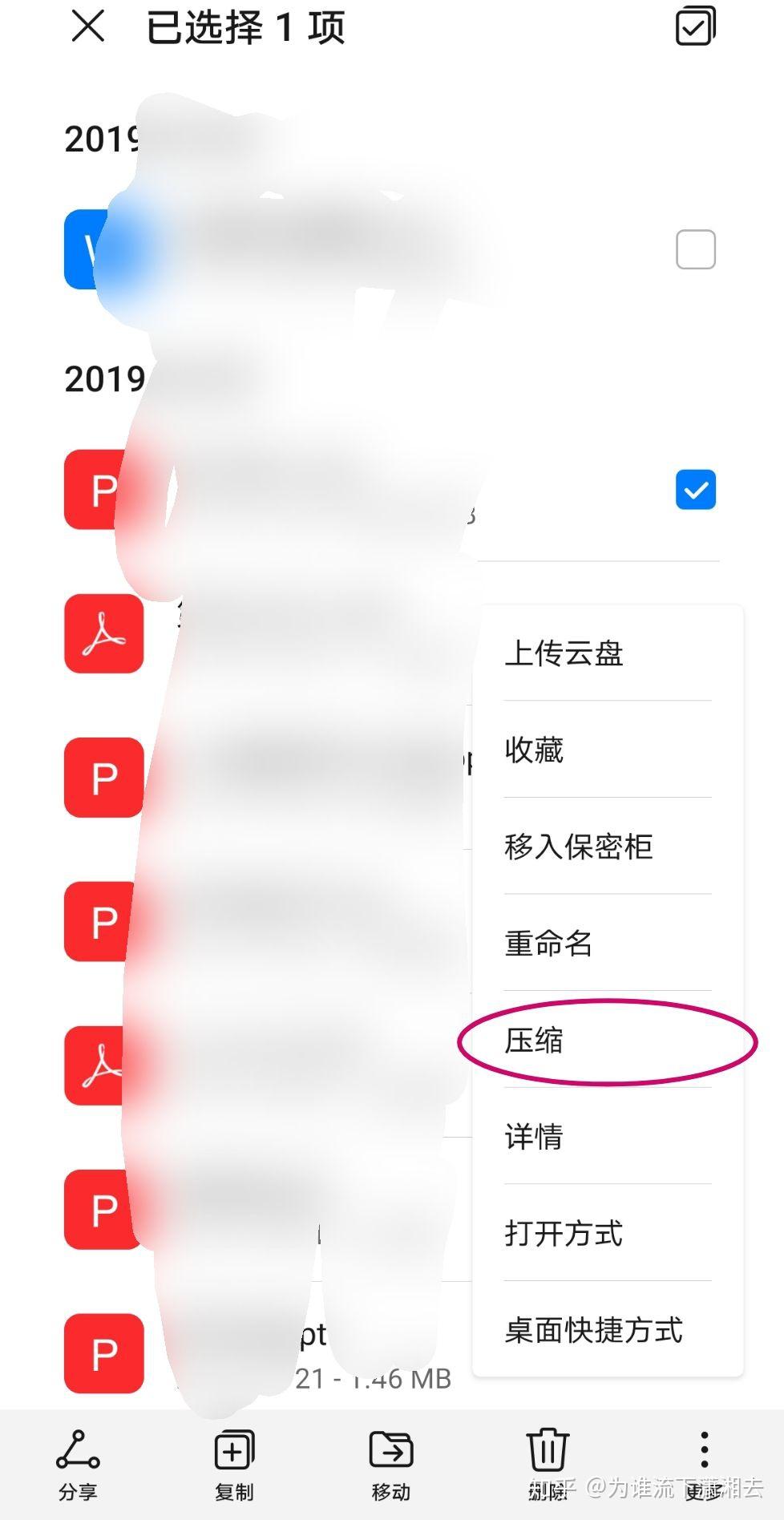Create 桌面快捷方式 shortcut
Image resolution: width=784 pixels, height=1520 pixels.
(608, 1330)
